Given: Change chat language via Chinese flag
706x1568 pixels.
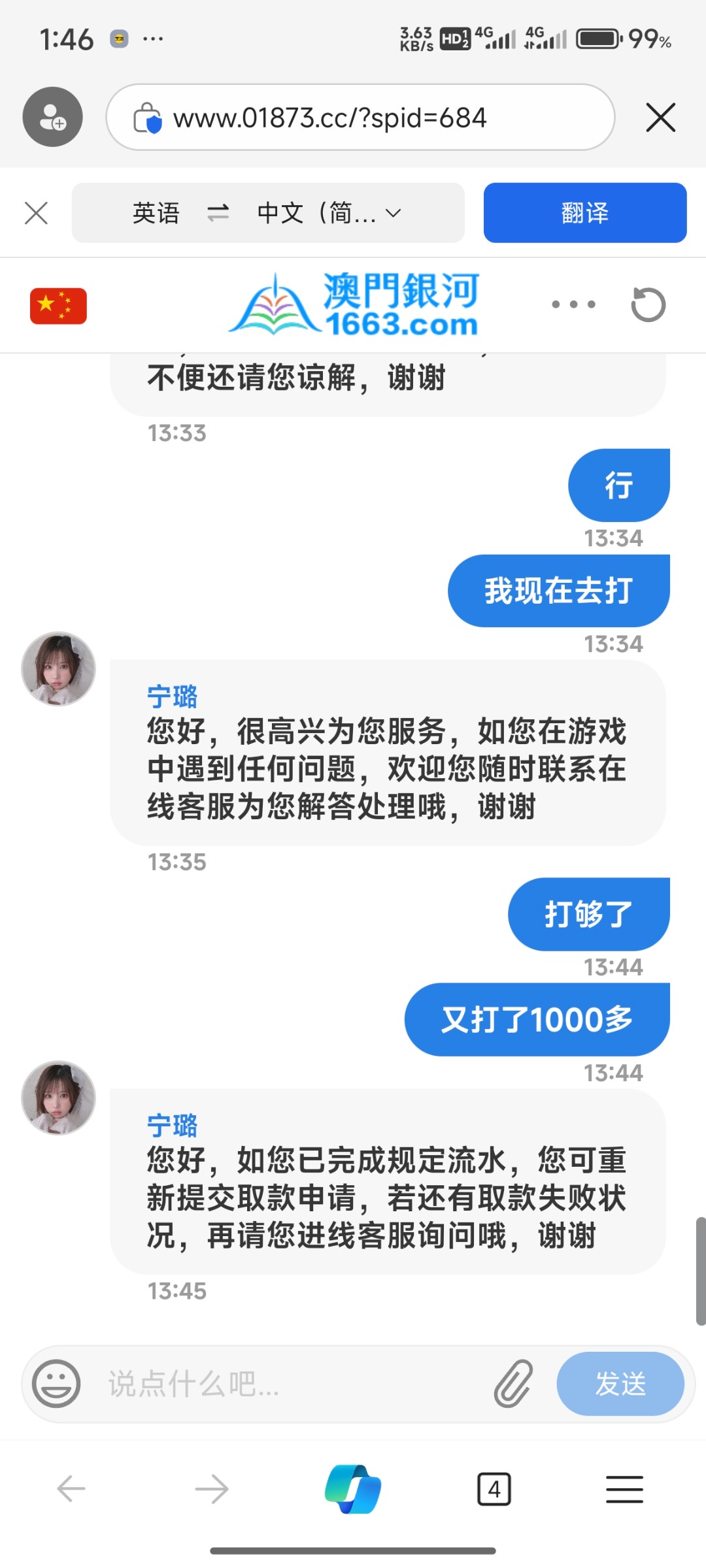Looking at the screenshot, I should [x=58, y=306].
